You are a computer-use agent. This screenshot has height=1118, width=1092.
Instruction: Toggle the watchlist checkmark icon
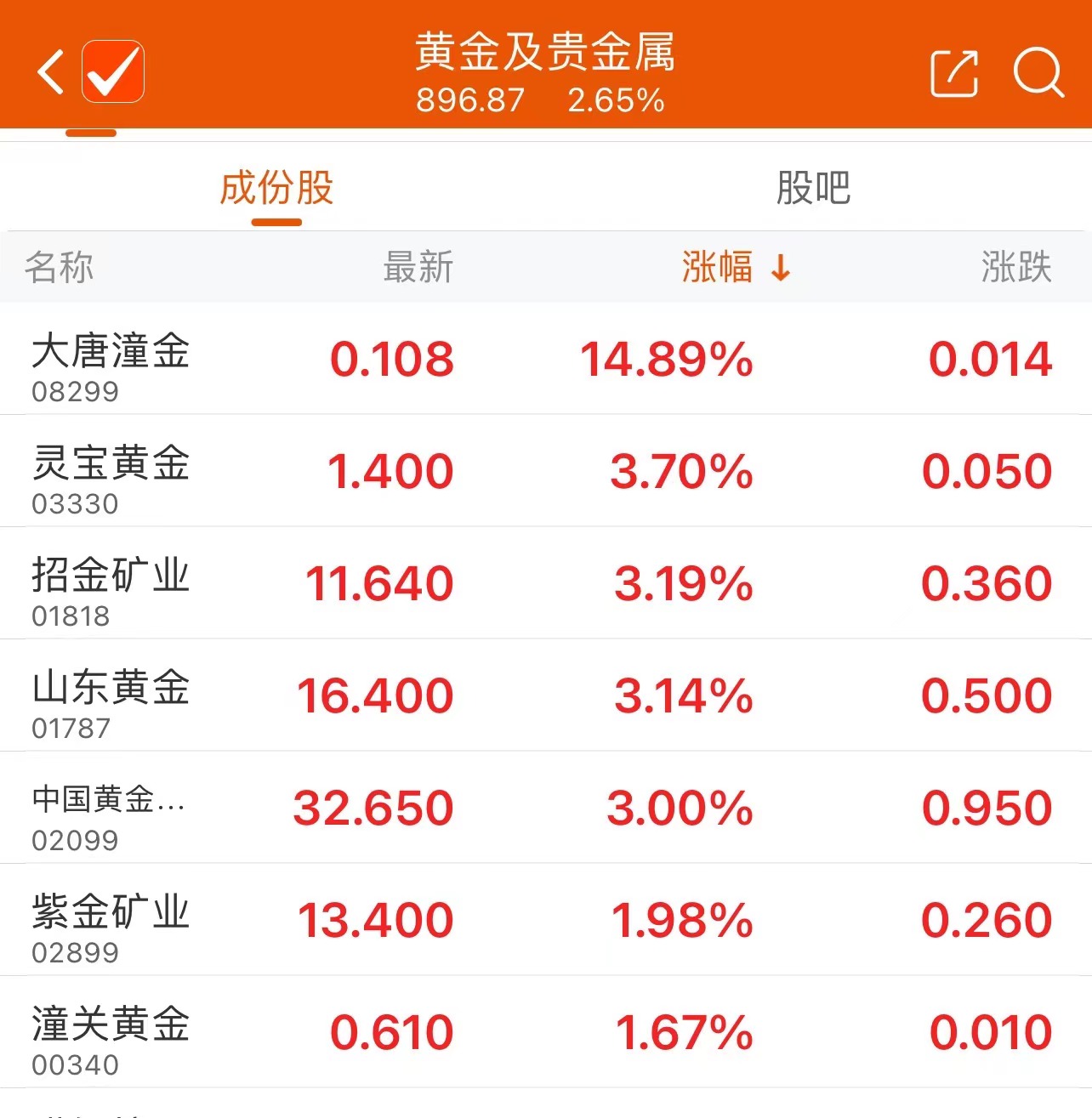pyautogui.click(x=113, y=71)
